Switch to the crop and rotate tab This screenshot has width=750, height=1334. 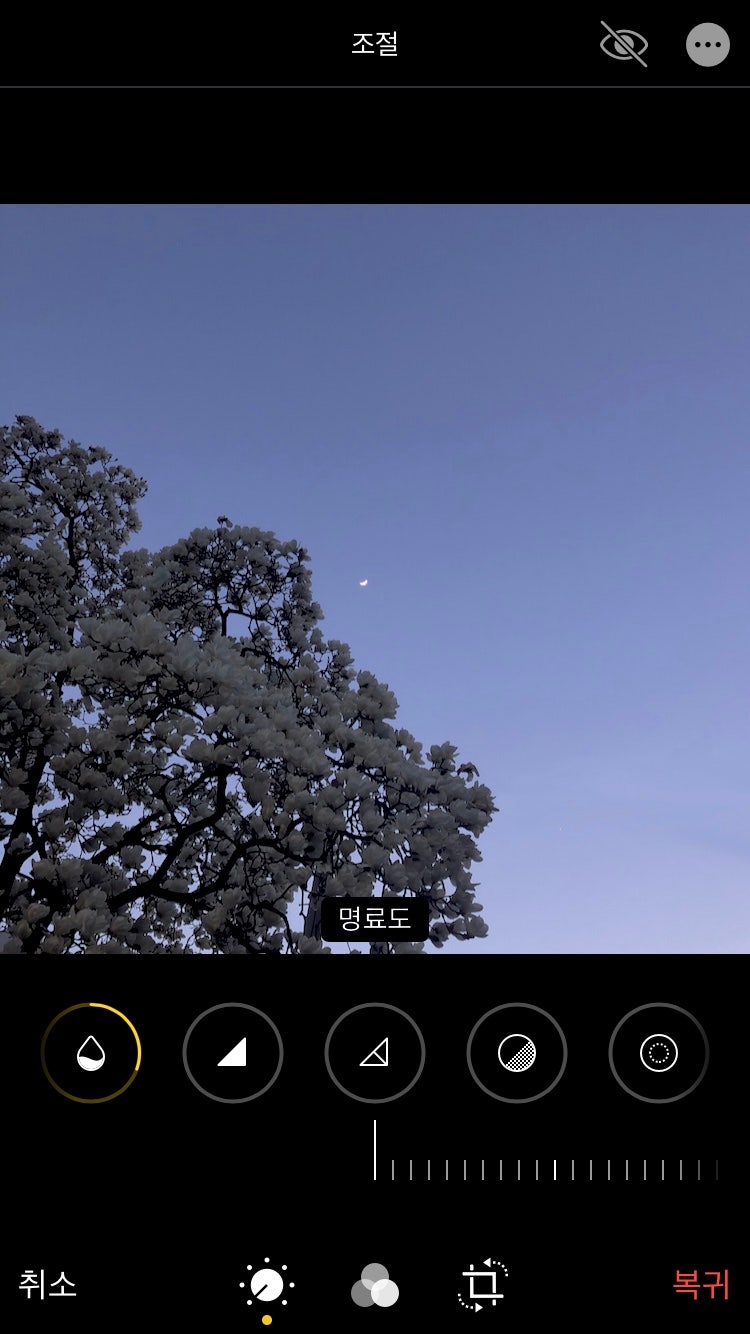(483, 1285)
